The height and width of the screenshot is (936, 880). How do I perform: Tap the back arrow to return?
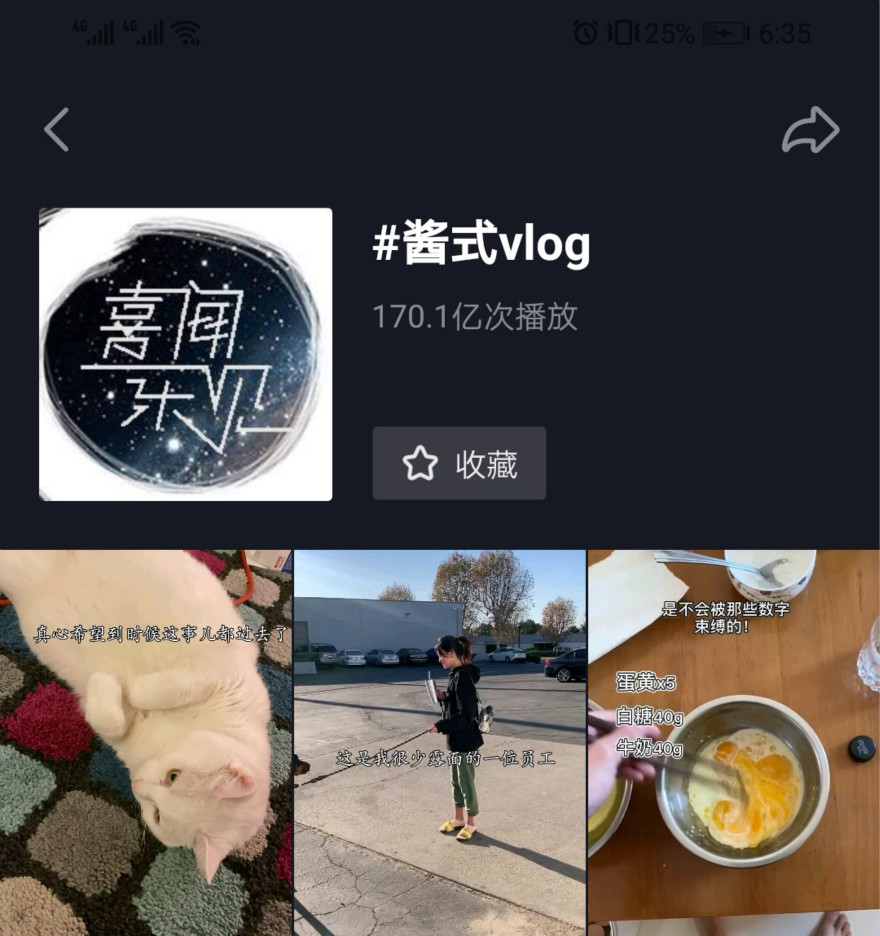[x=57, y=129]
